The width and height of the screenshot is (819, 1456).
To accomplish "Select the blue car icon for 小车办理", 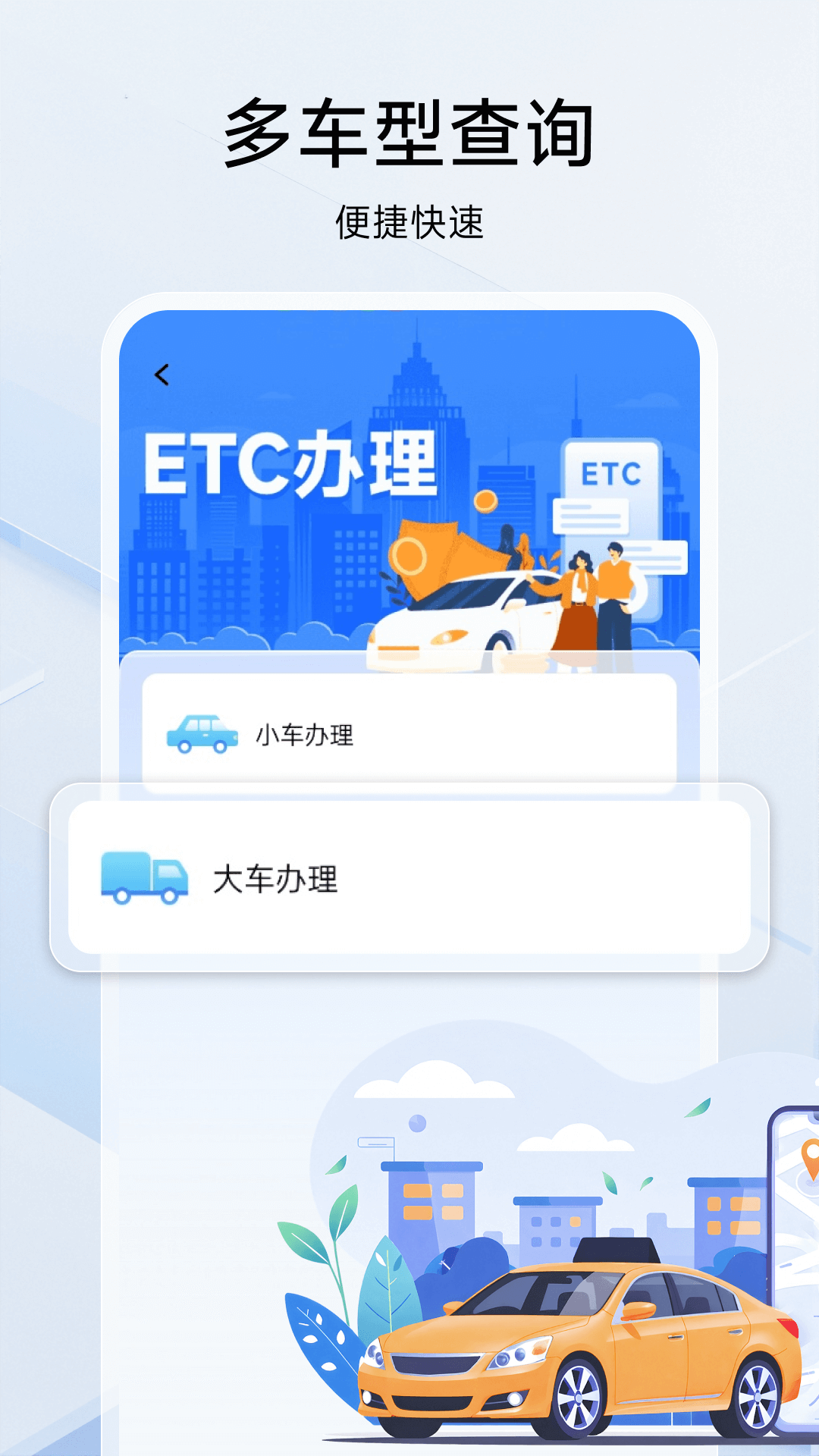I will click(201, 734).
